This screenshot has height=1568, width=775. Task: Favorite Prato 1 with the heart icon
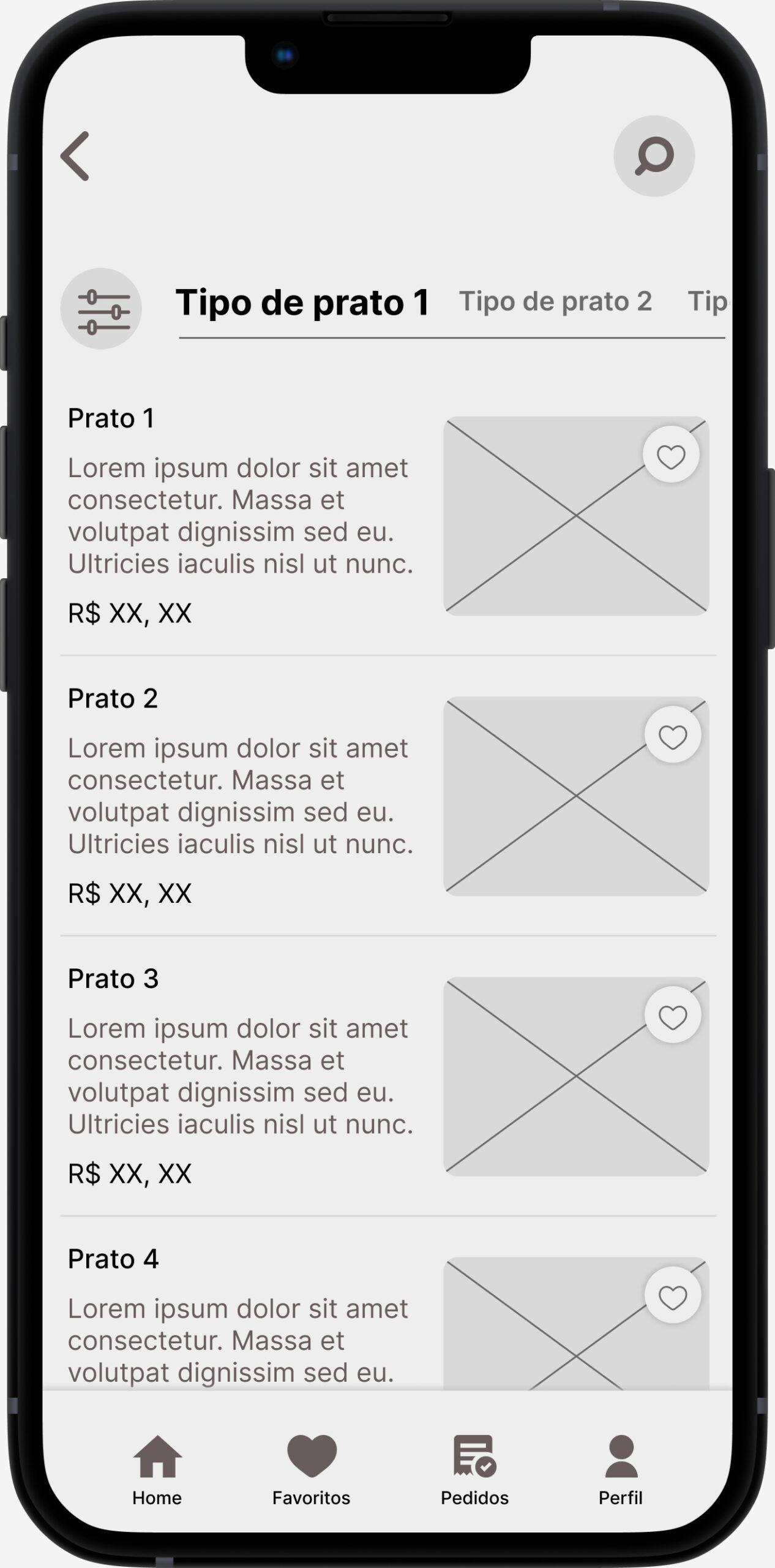(x=671, y=454)
